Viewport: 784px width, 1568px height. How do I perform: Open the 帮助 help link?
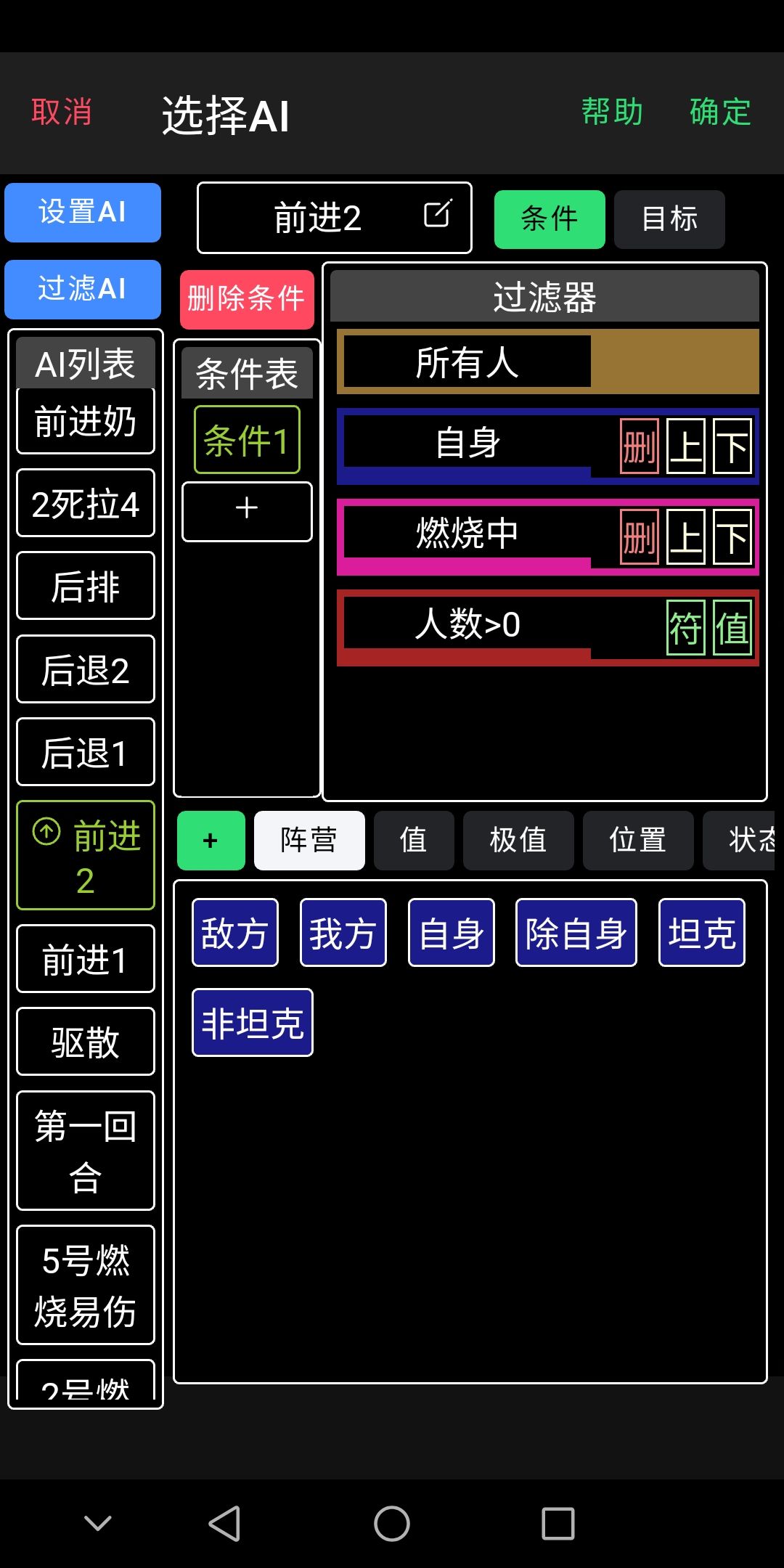(612, 111)
